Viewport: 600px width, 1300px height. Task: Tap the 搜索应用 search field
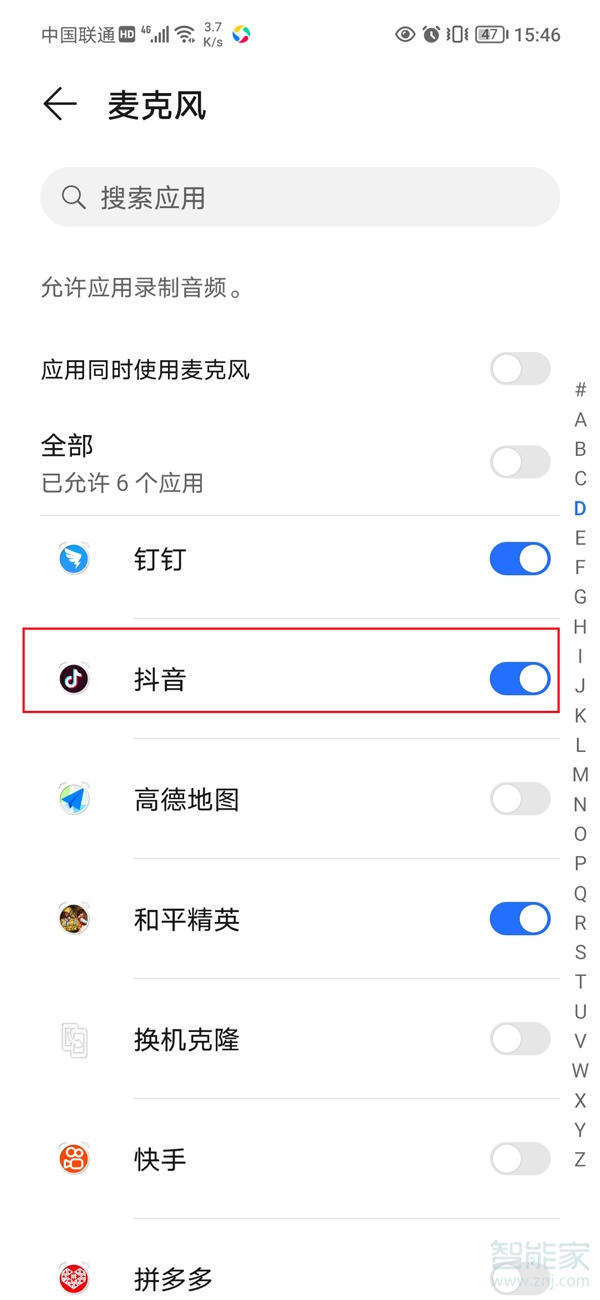point(300,197)
